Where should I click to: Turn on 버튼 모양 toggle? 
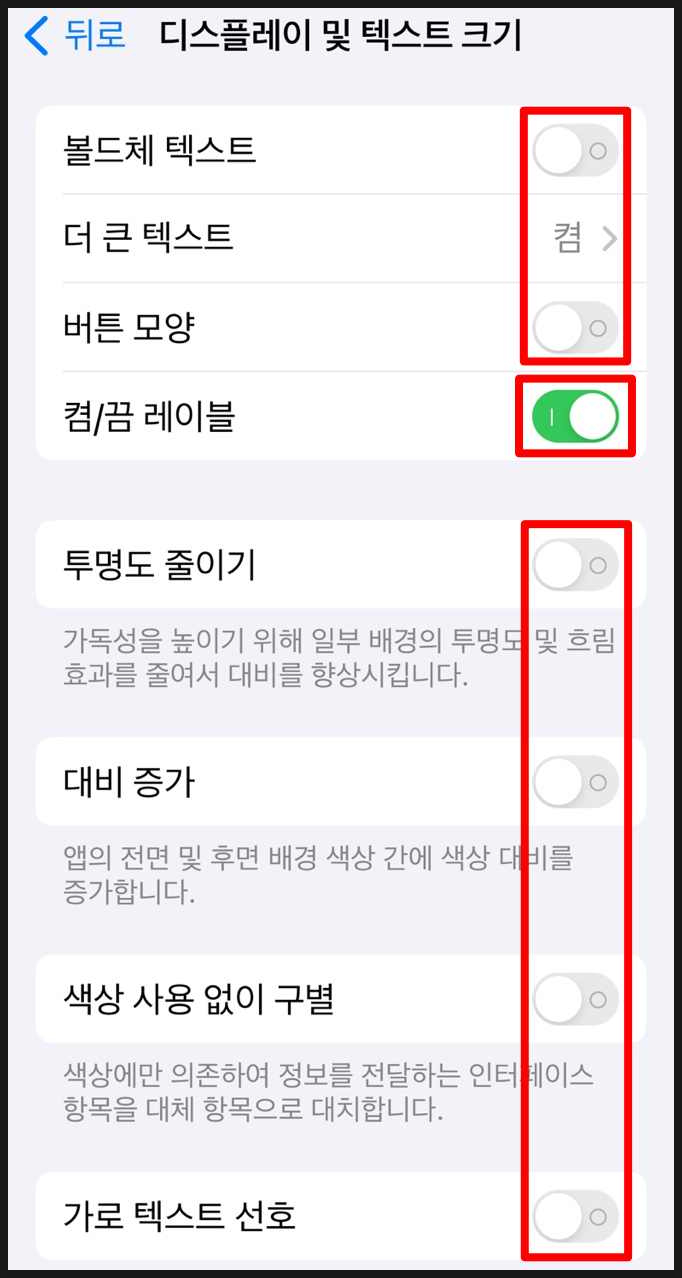tap(575, 327)
